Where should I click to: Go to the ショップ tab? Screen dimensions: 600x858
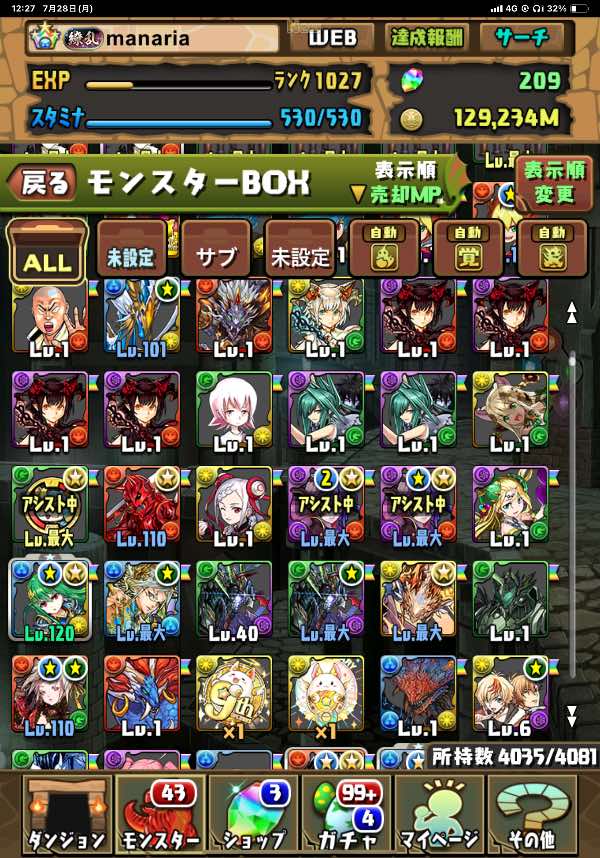[x=252, y=812]
